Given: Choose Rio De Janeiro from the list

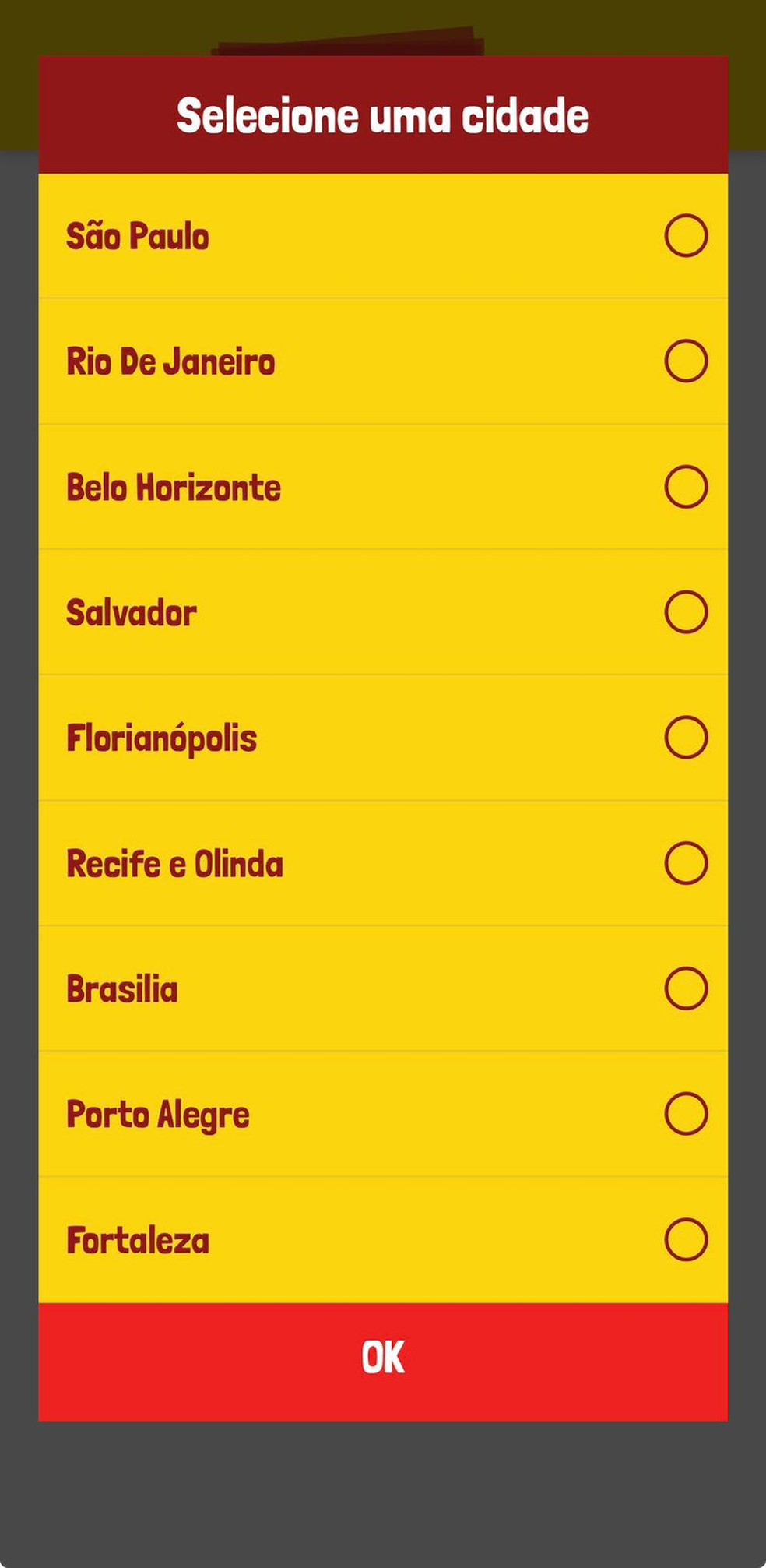Looking at the screenshot, I should (x=685, y=361).
